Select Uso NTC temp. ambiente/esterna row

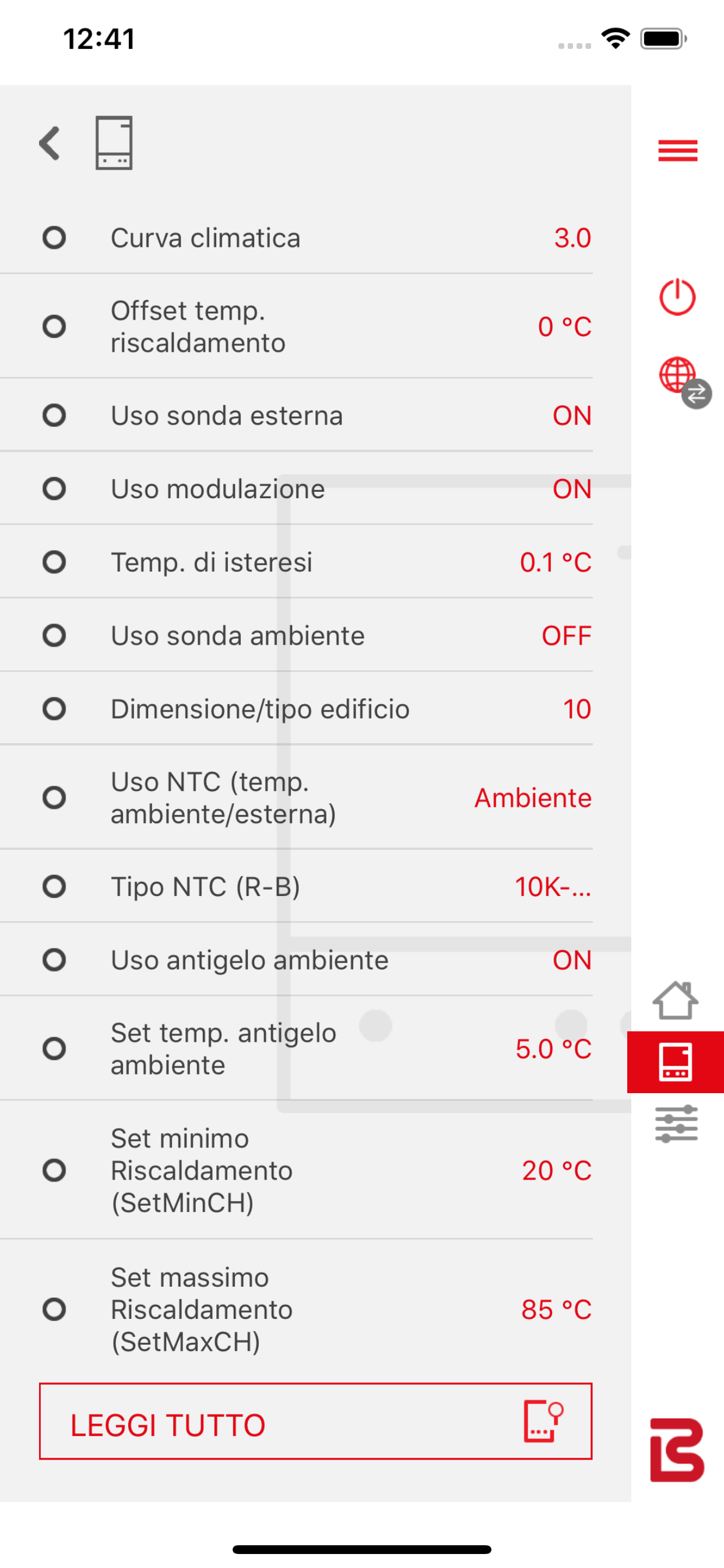point(296,797)
